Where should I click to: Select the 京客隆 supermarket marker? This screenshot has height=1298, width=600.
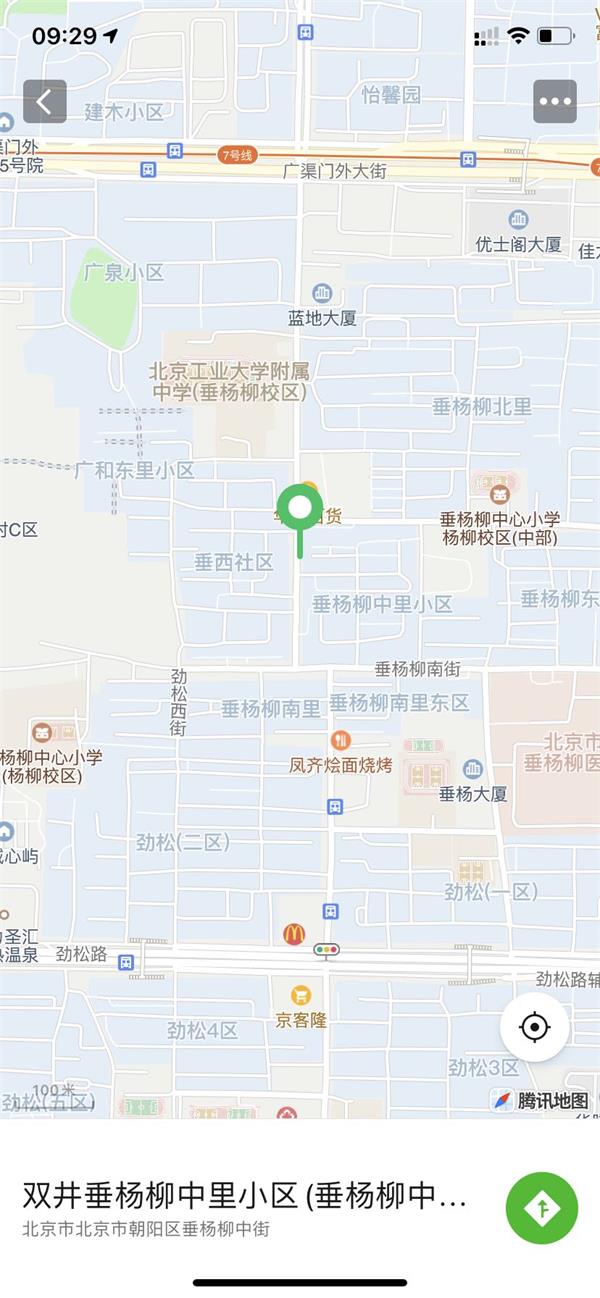300,996
